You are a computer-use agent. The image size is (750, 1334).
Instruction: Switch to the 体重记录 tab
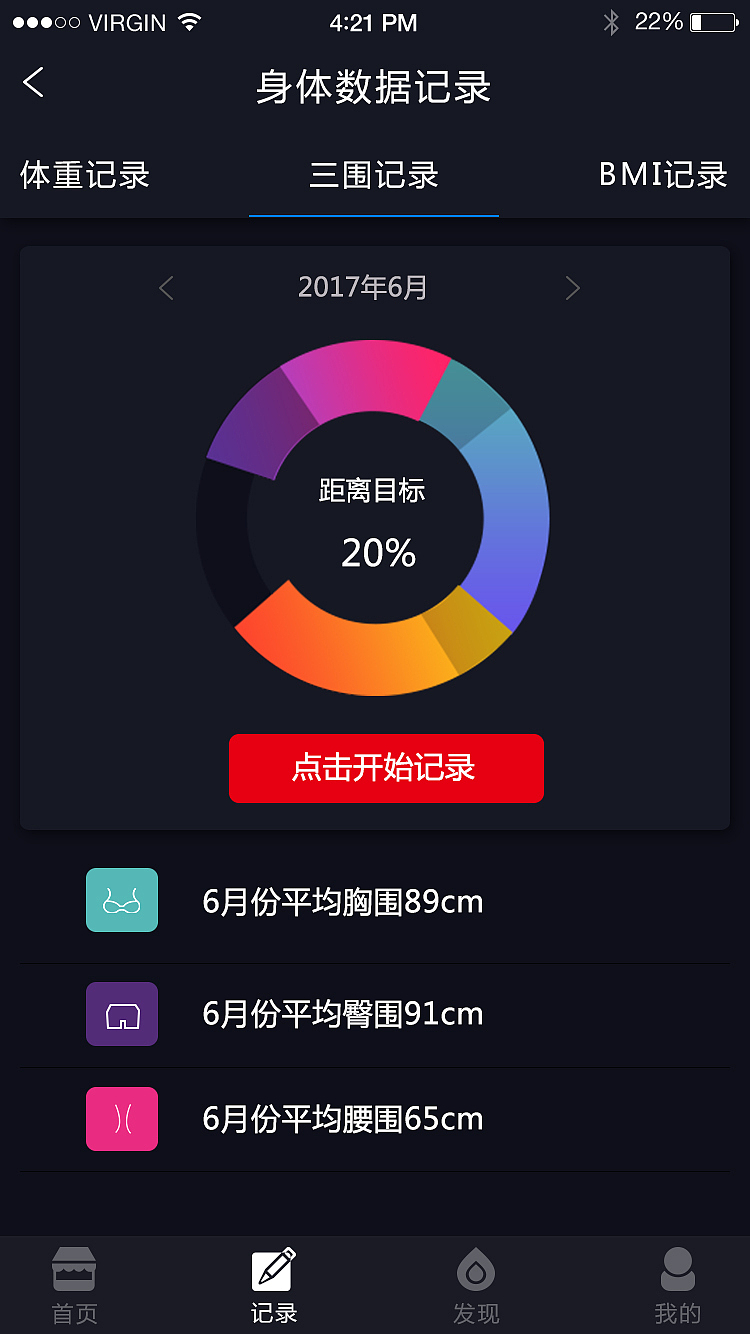(x=84, y=175)
